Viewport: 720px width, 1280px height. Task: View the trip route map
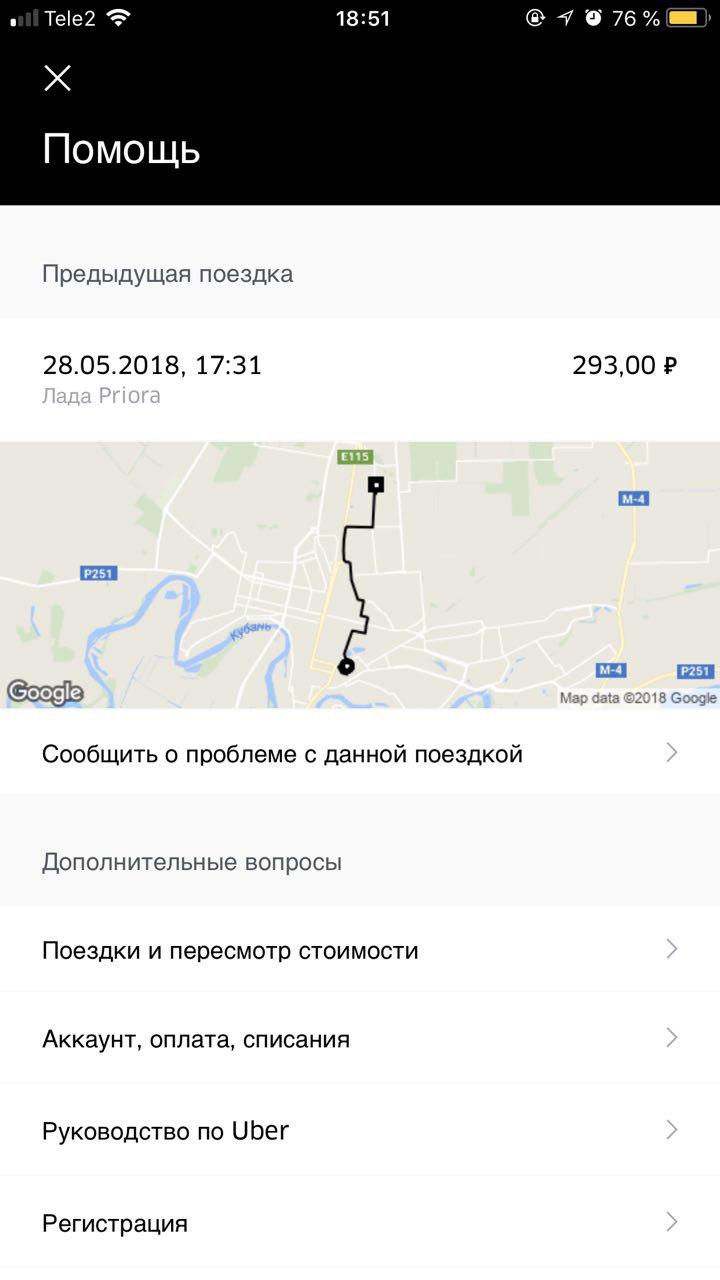[360, 575]
